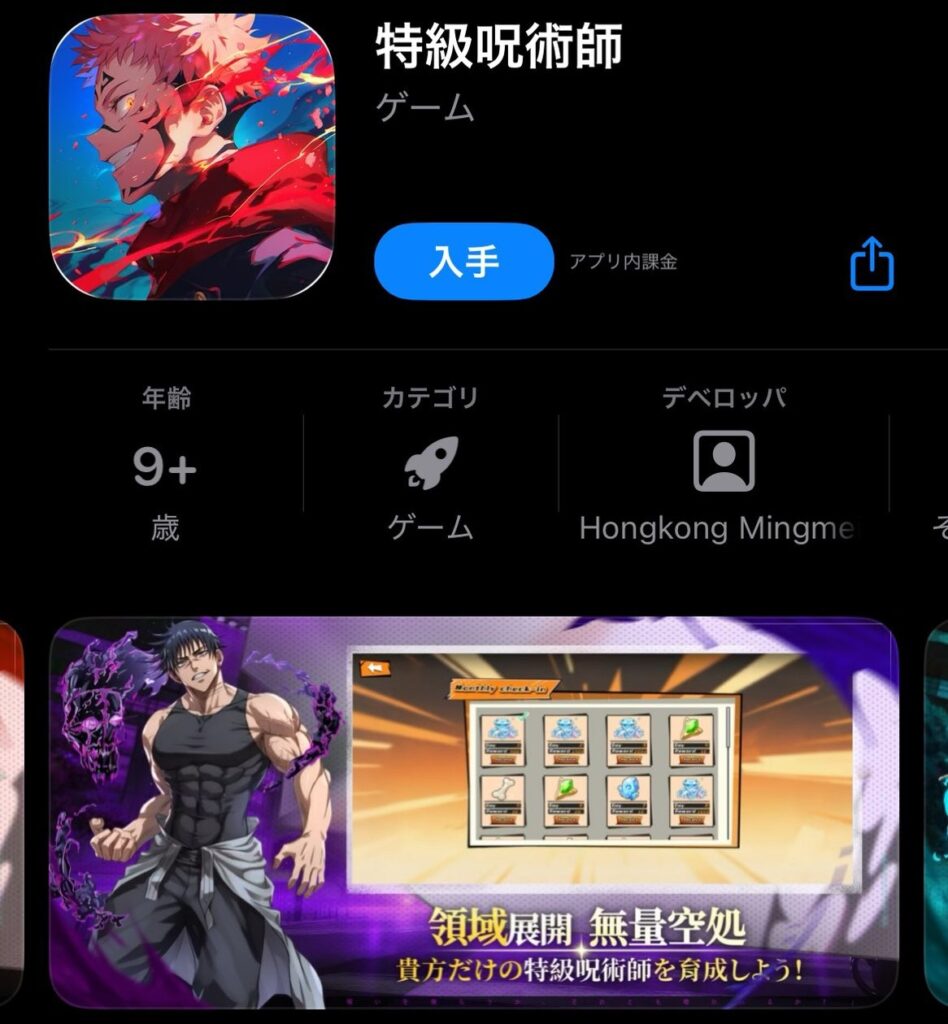
Task: Open the 領域展開 無量空処 screenshot preview
Action: click(474, 812)
